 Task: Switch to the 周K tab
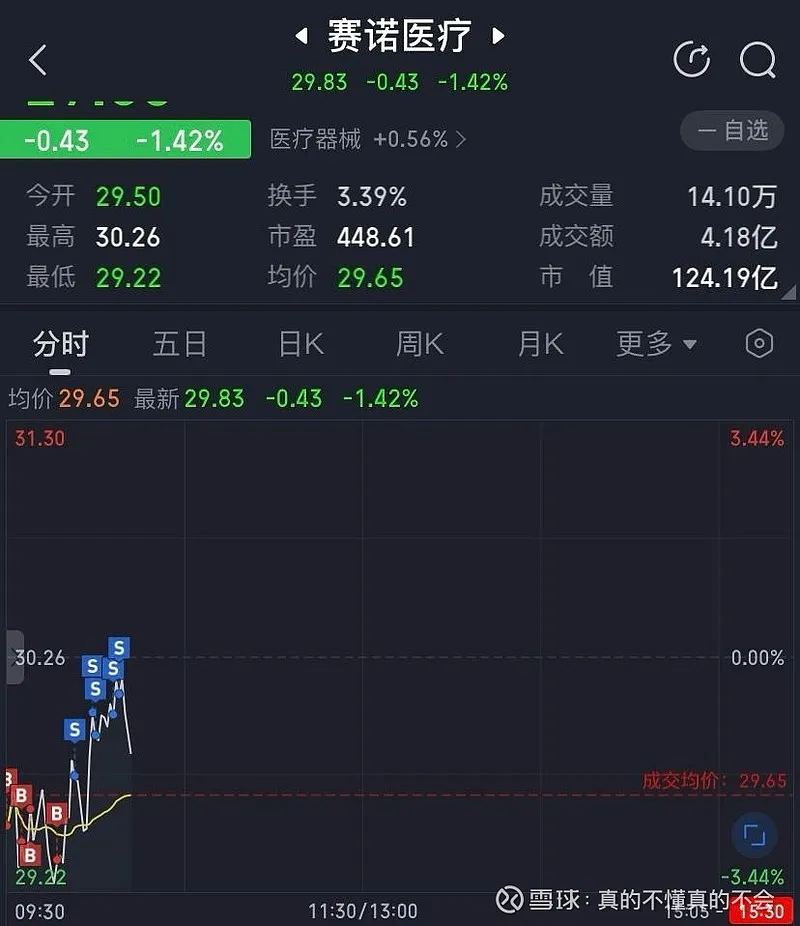pos(420,345)
